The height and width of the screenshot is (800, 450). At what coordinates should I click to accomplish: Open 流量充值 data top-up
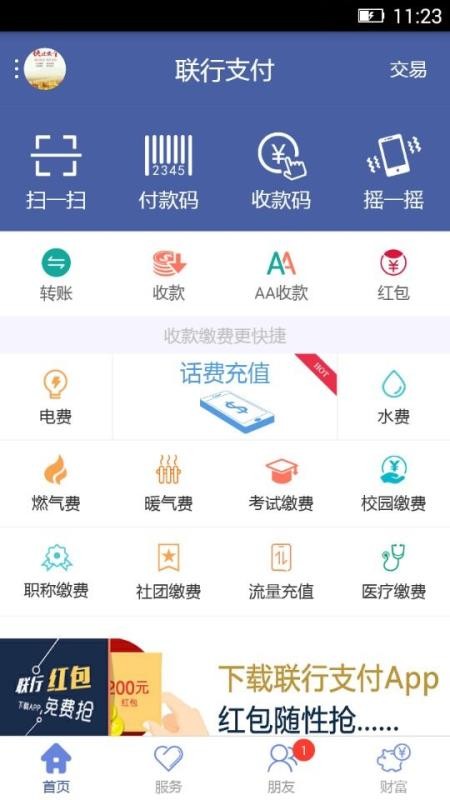(x=281, y=571)
